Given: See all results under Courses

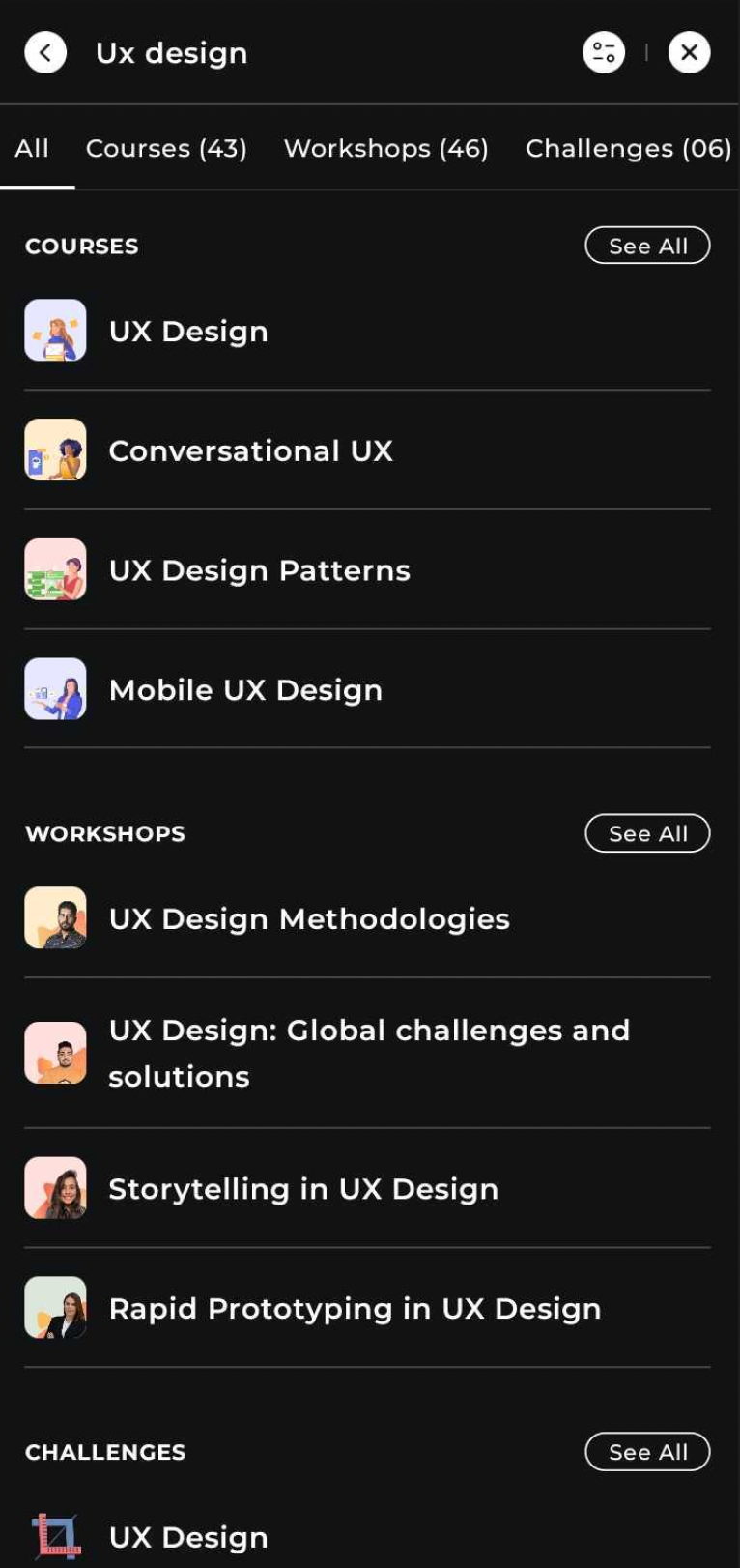Looking at the screenshot, I should [647, 246].
